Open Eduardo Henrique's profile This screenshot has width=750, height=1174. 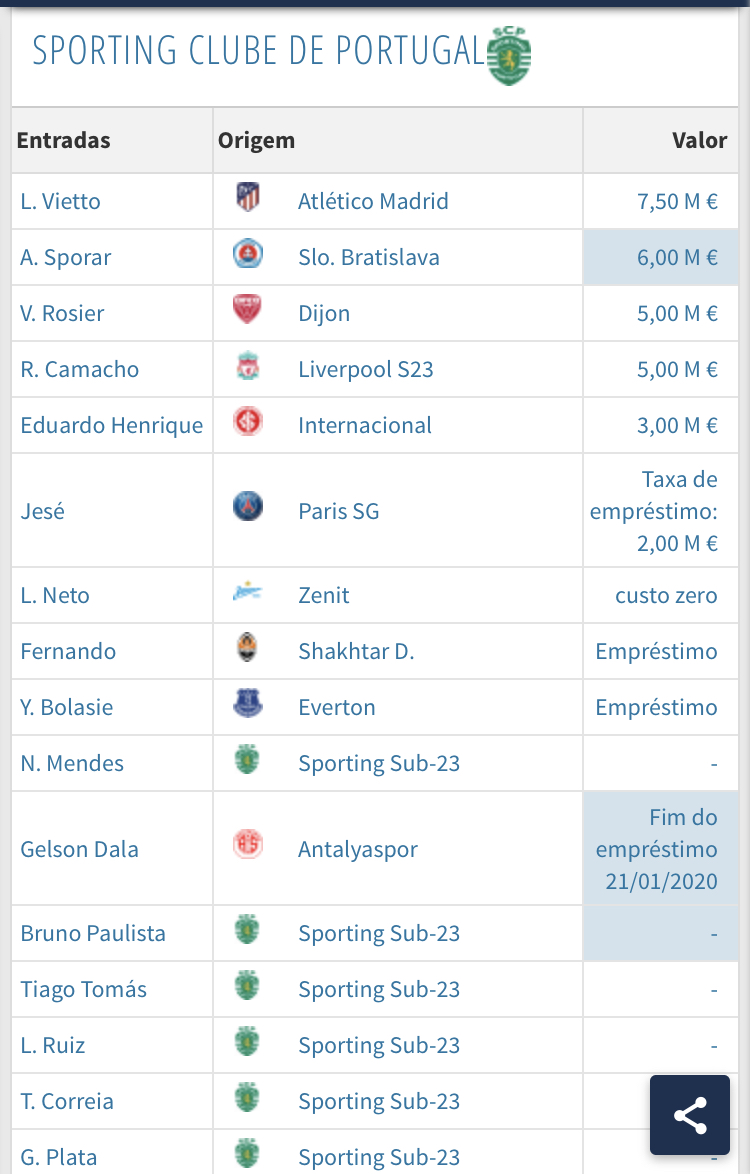click(x=111, y=425)
